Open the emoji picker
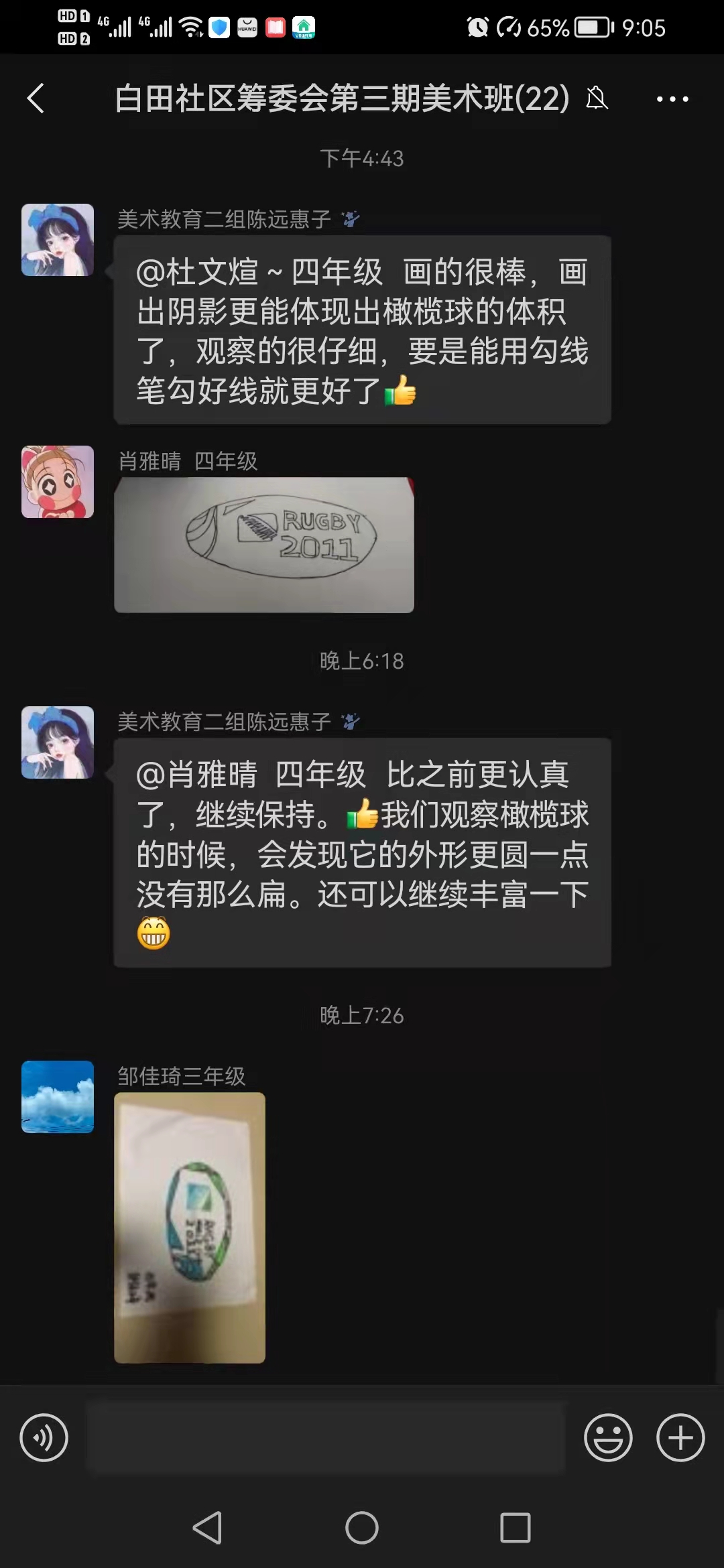Screen dimensions: 724x1568 coord(608,1437)
